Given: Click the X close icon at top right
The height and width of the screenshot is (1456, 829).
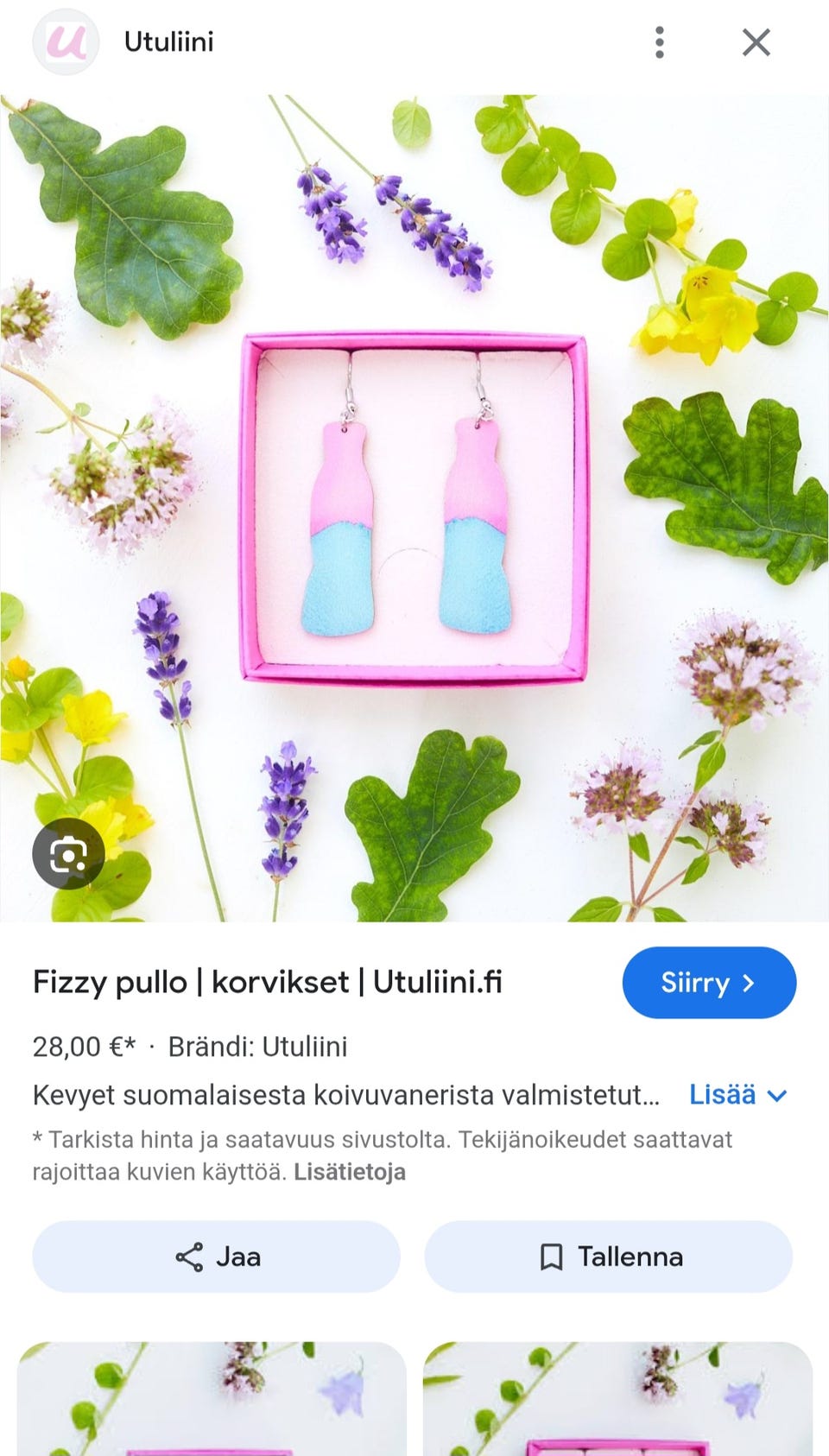Looking at the screenshot, I should pyautogui.click(x=756, y=41).
